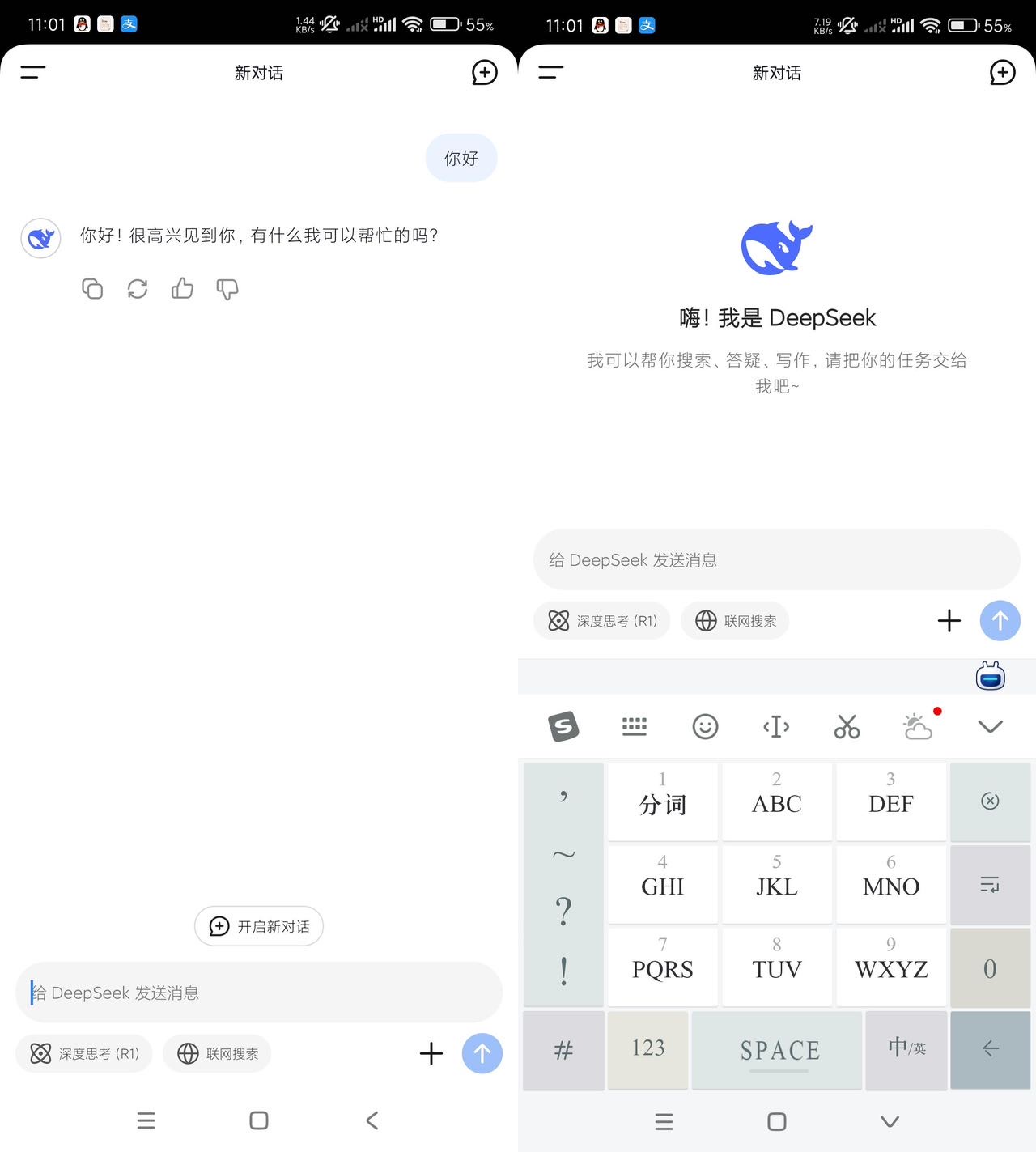Open the scissors clipboard tool on keyboard toolbar

click(847, 726)
